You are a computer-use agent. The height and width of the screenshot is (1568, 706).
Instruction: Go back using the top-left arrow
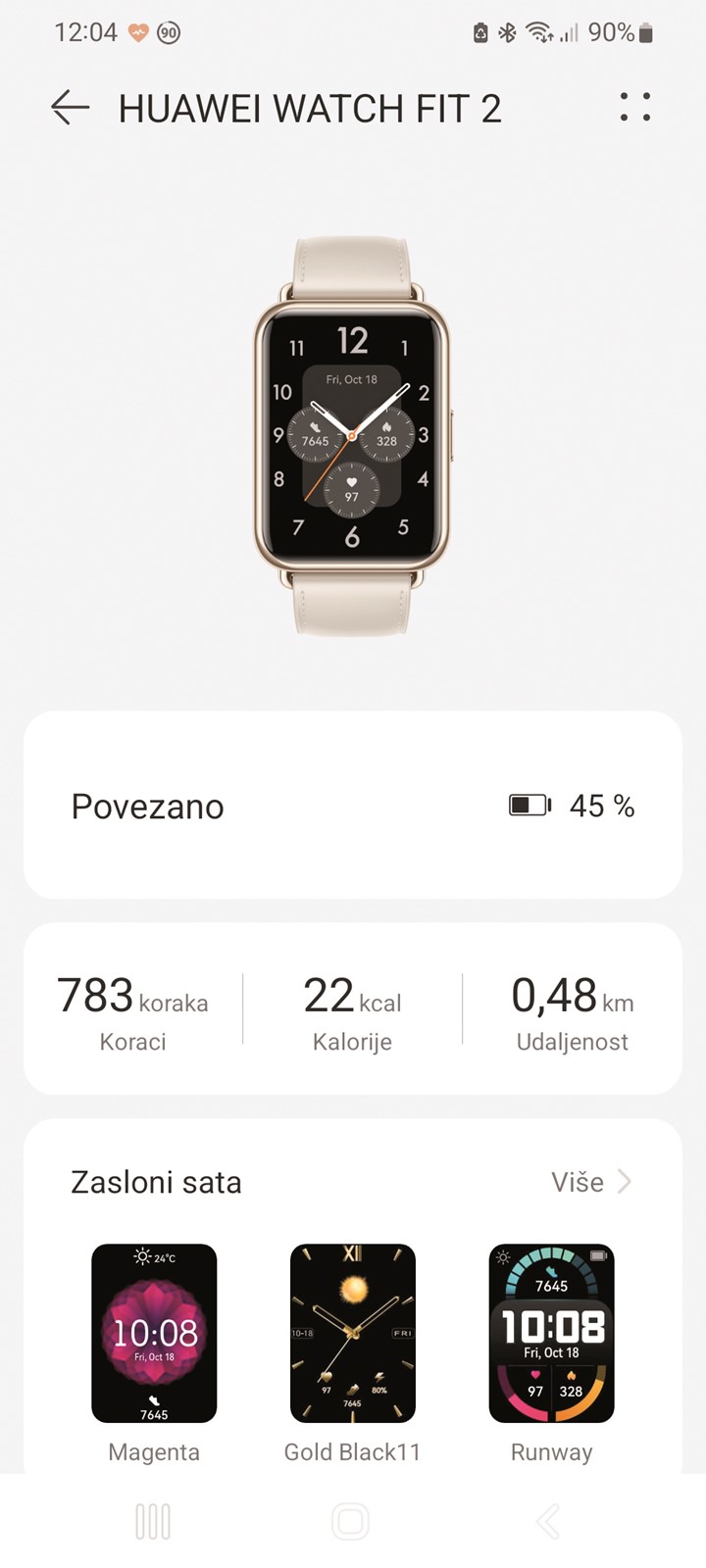(x=70, y=107)
